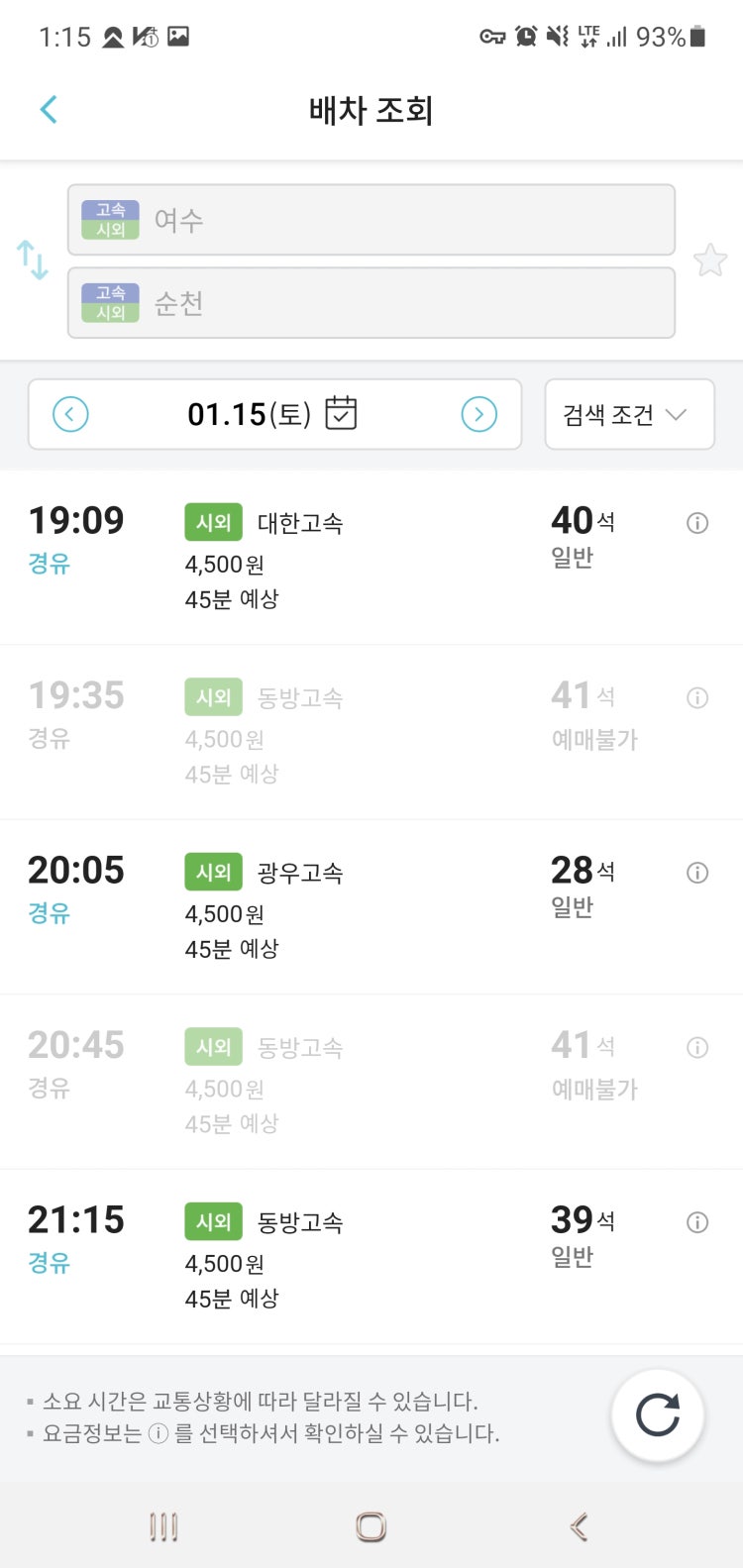View fare info for the 19:09 bus
The height and width of the screenshot is (1568, 743).
pos(697,523)
